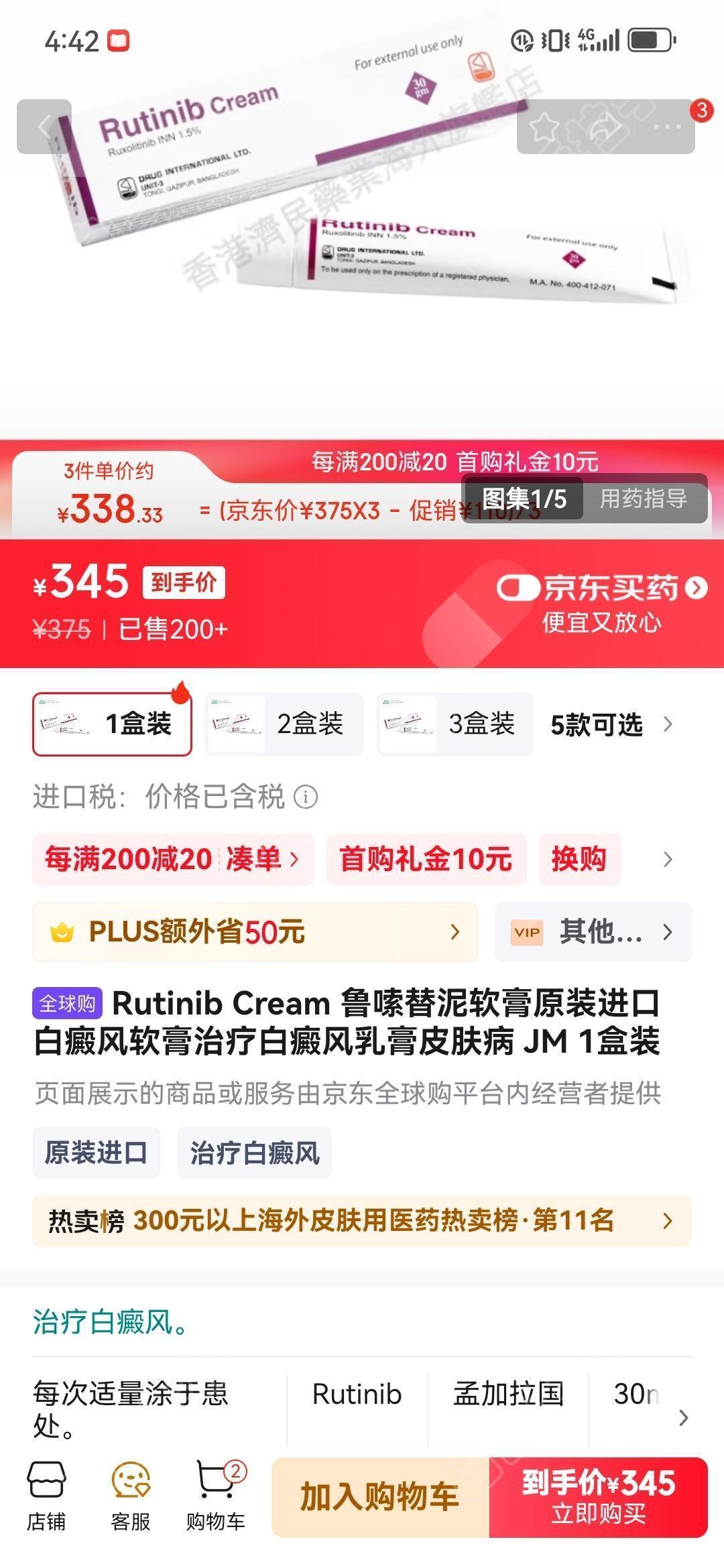This screenshot has width=724, height=1568.
Task: Open the 每满200减20 凑单 promotion
Action: pos(172,859)
